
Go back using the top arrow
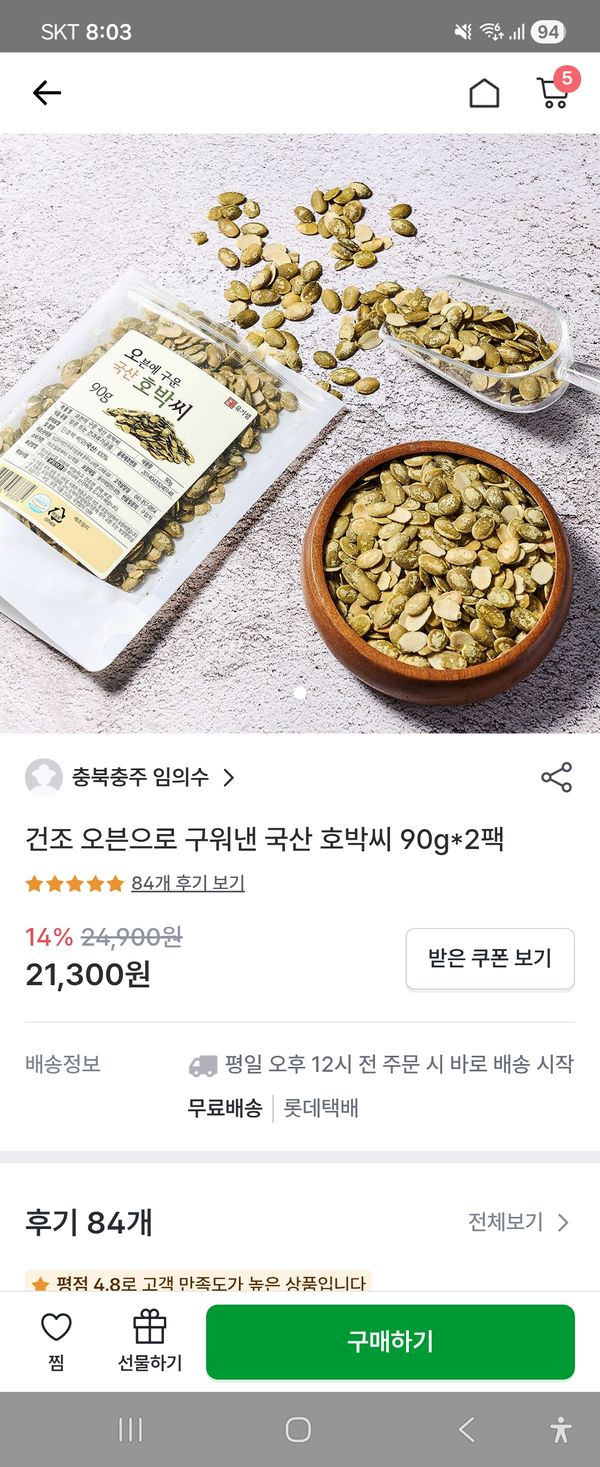point(46,93)
